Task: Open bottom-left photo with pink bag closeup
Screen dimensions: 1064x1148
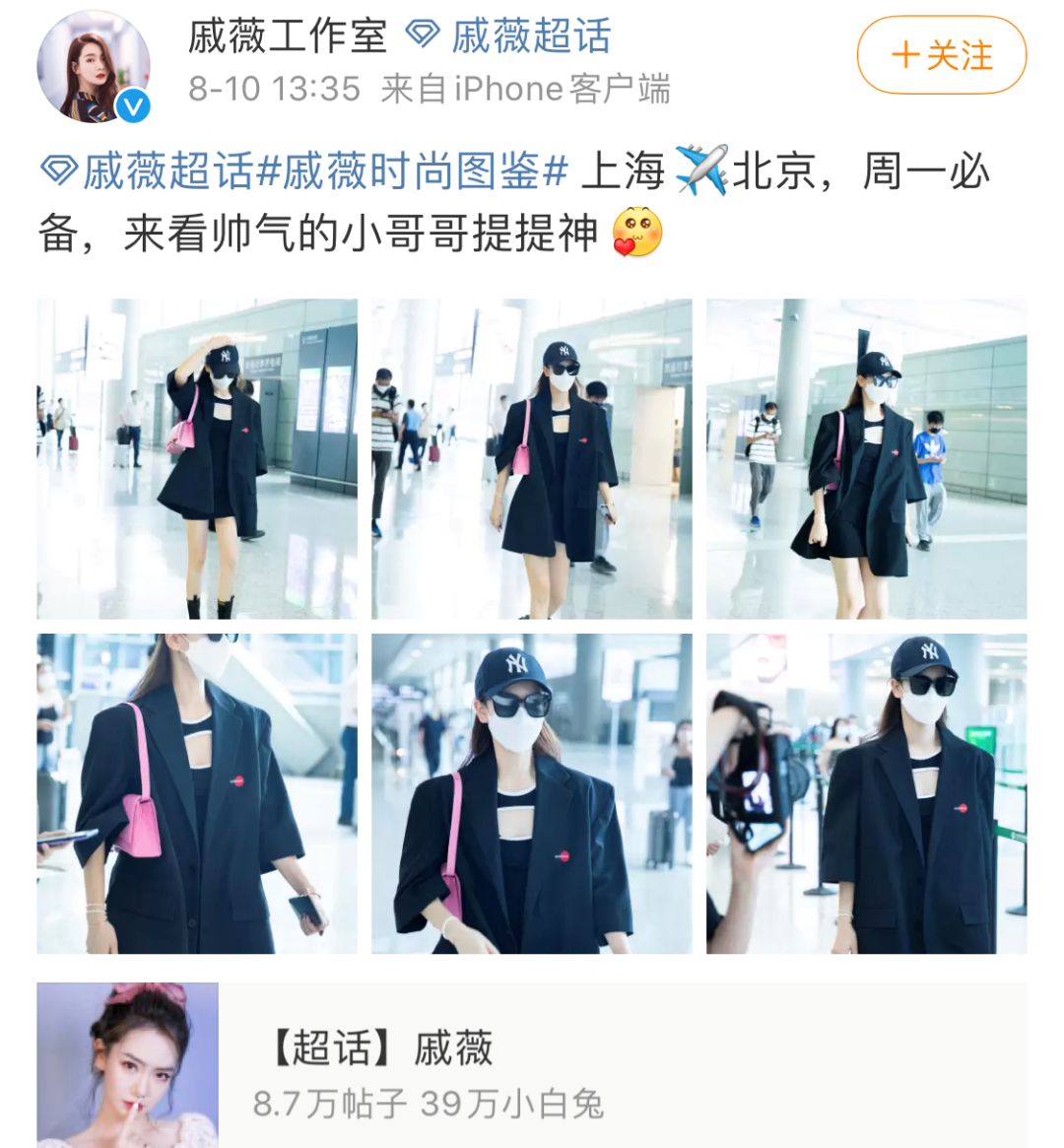Action: [197, 793]
